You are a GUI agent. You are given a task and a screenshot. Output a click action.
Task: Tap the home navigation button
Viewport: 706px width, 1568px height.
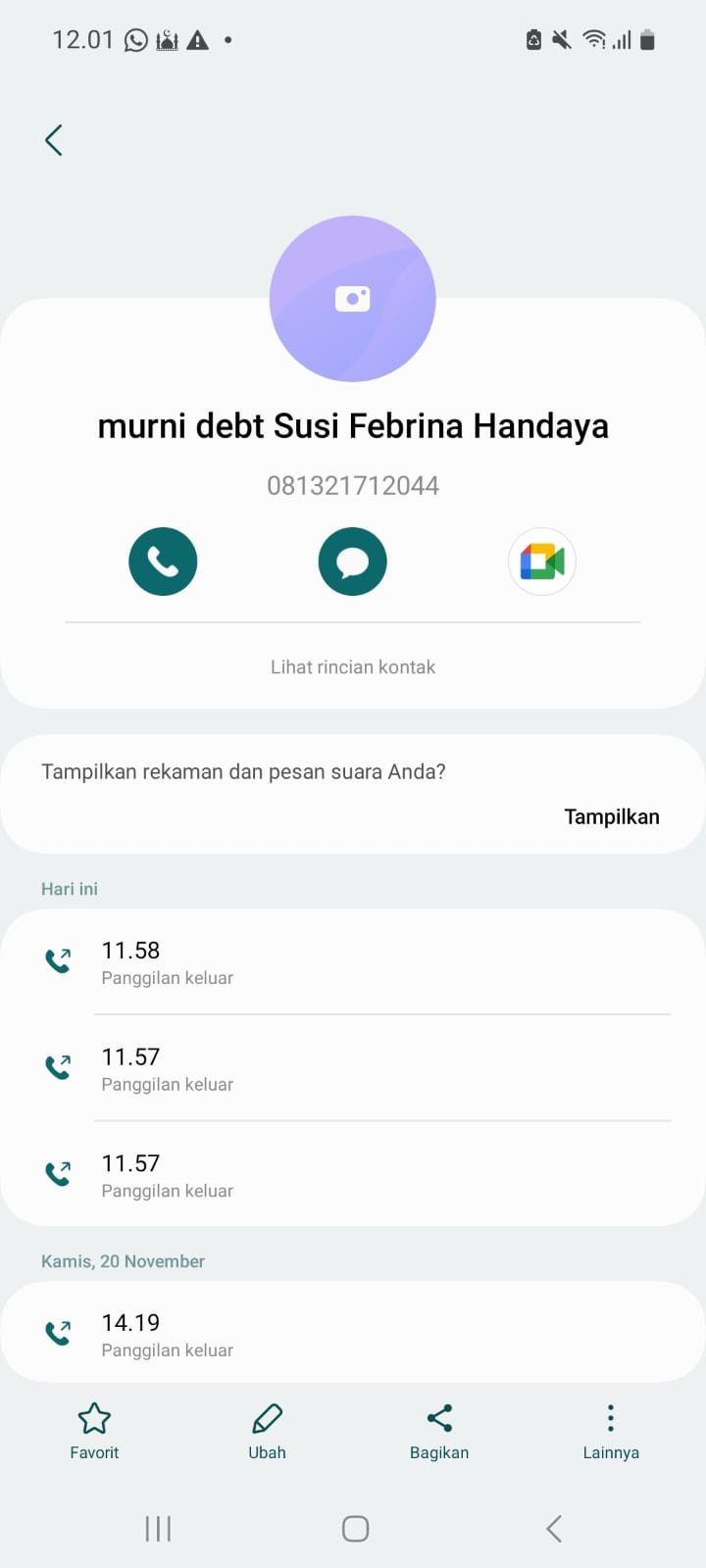point(355,1527)
